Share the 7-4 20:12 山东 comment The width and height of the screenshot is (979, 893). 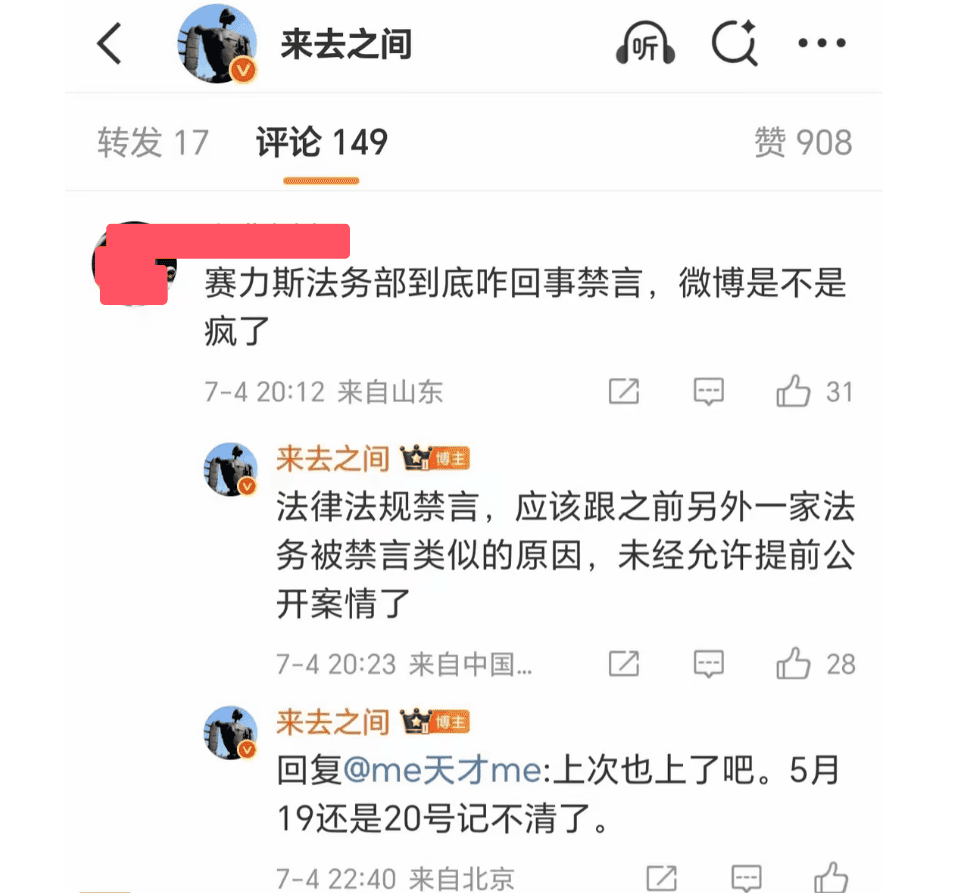click(624, 391)
